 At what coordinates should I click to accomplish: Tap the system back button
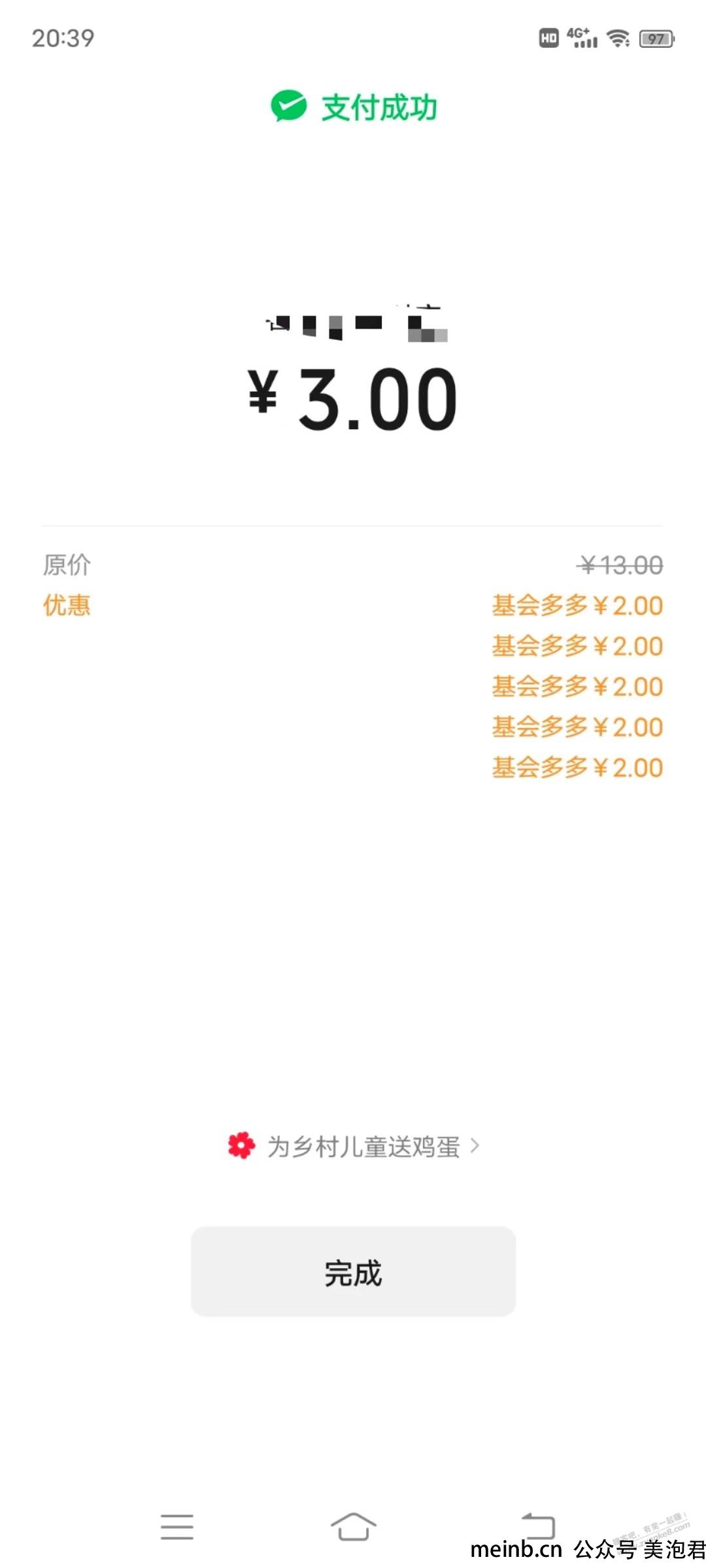[x=538, y=1526]
